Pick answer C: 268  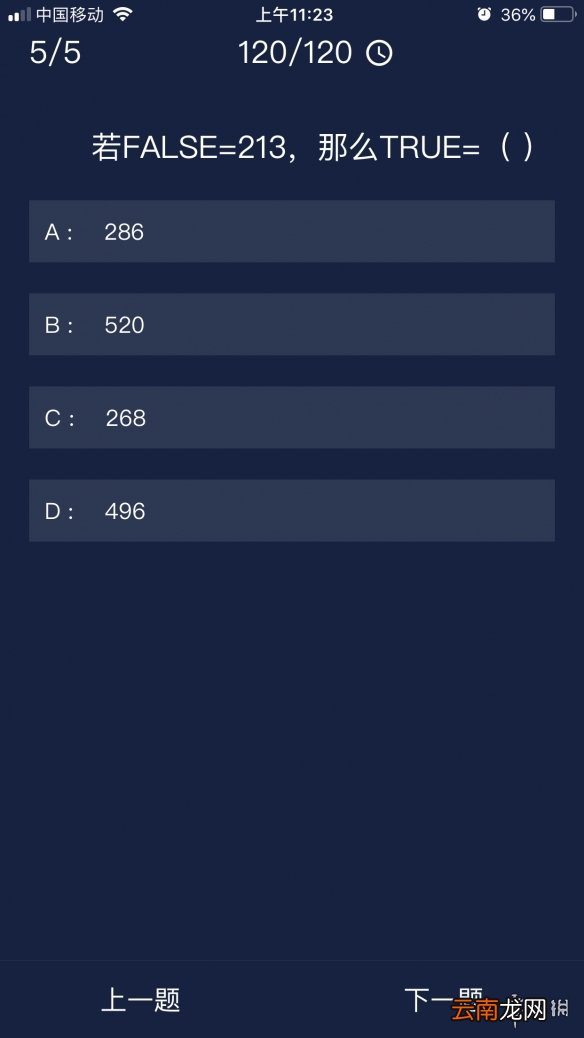coord(291,418)
